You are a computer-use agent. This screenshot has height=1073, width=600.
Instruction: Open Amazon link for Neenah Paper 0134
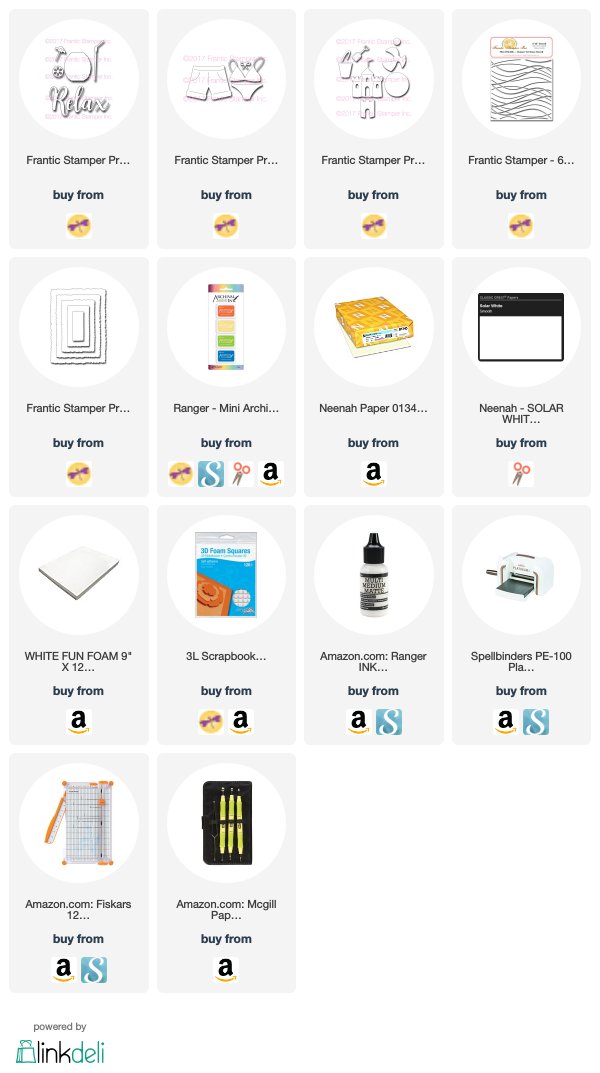click(373, 474)
